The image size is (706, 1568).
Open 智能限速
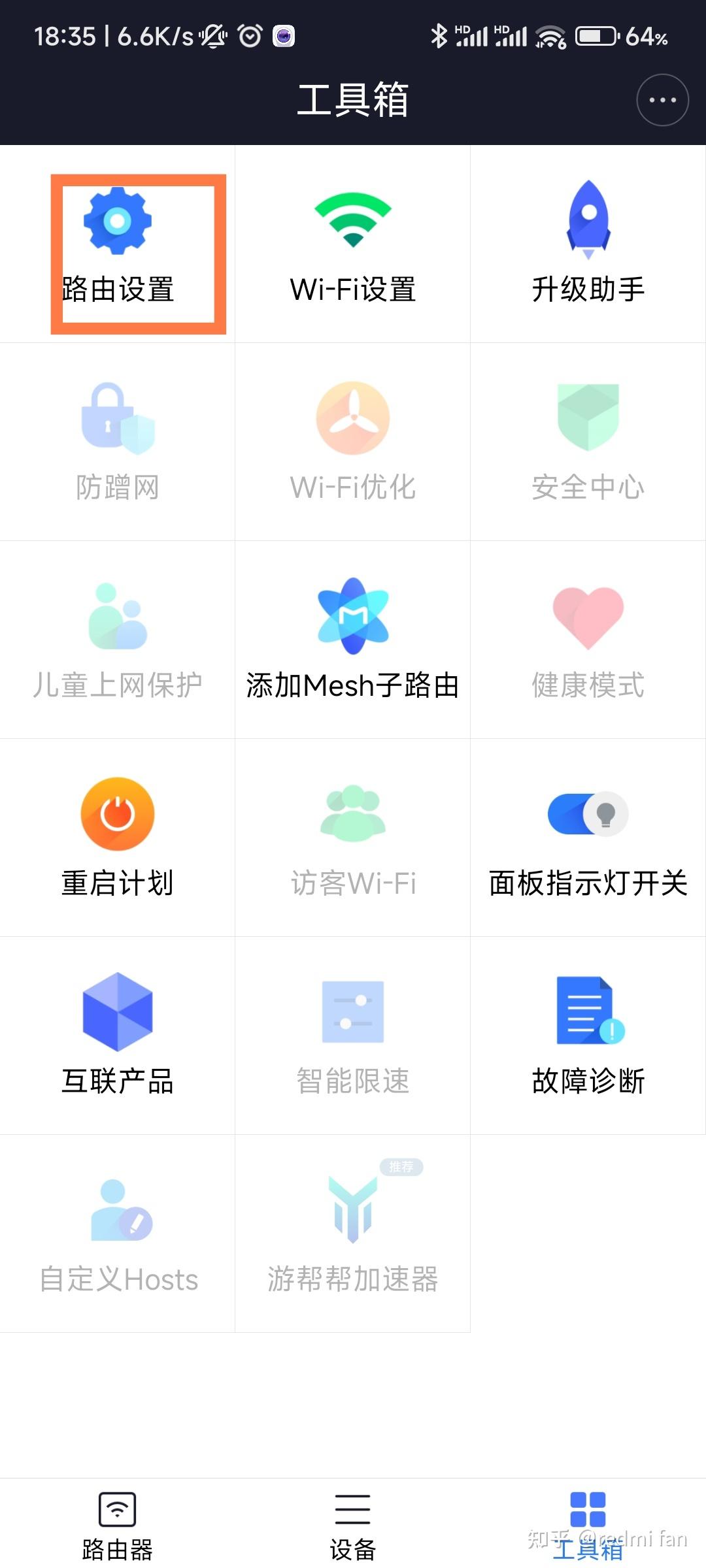pyautogui.click(x=353, y=1036)
